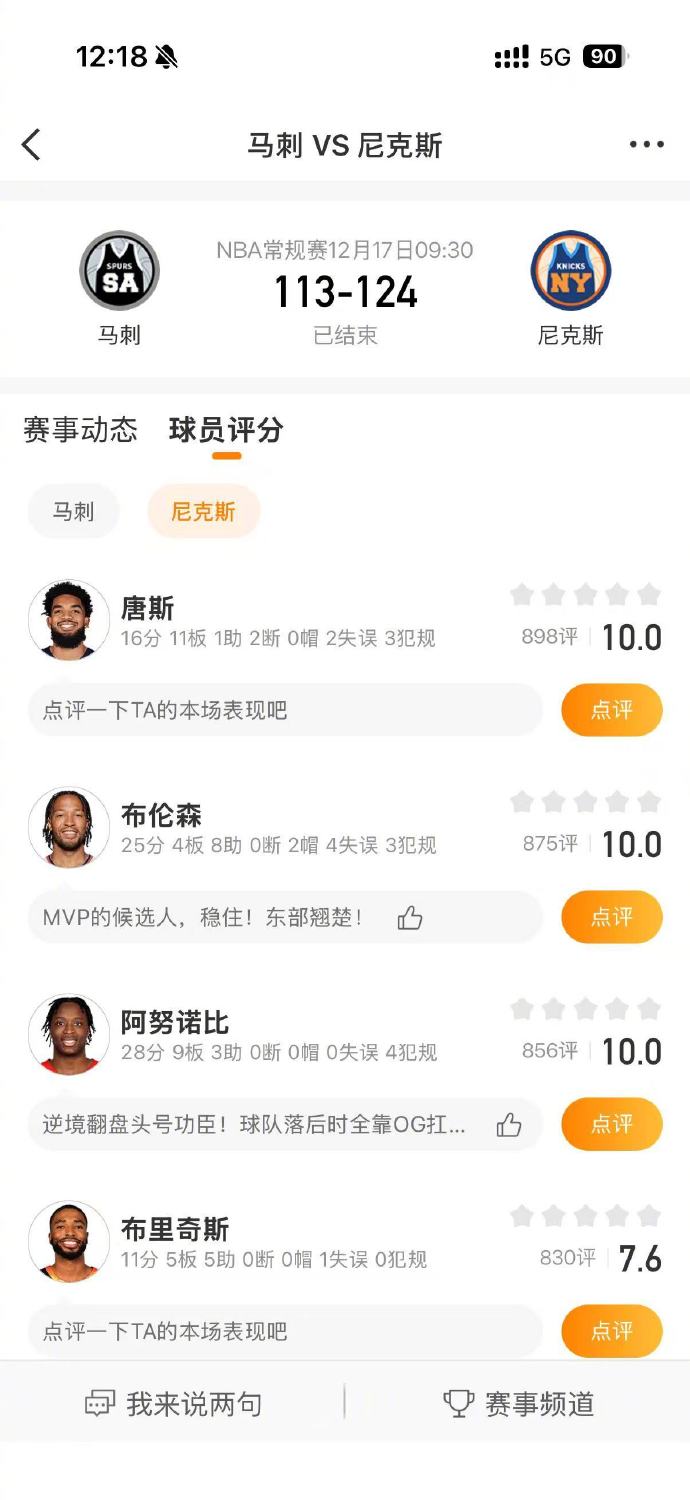This screenshot has width=690, height=1500.
Task: Open the 尼克斯 team logo in the header
Action: pyautogui.click(x=570, y=271)
